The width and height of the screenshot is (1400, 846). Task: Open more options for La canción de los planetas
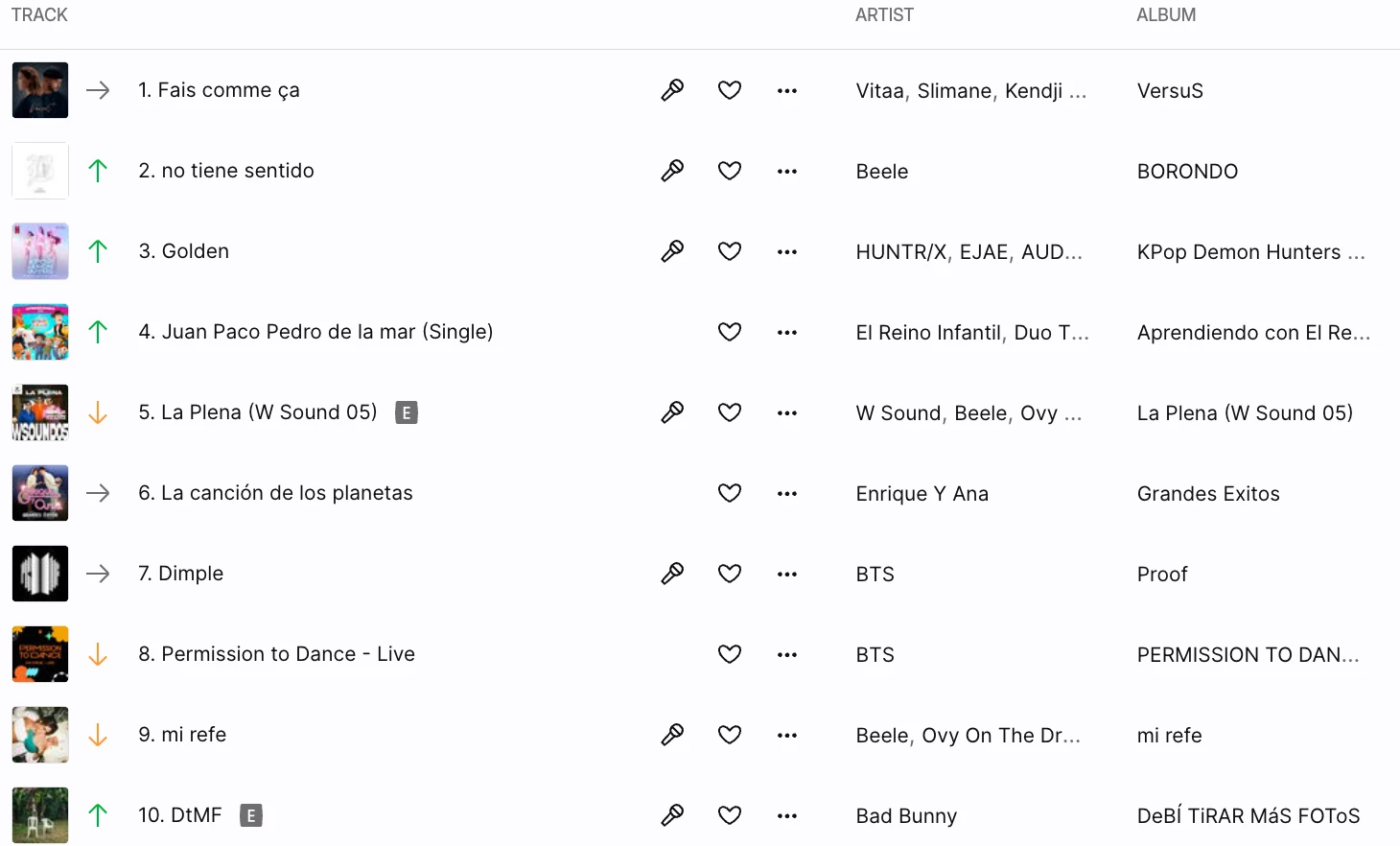coord(787,493)
